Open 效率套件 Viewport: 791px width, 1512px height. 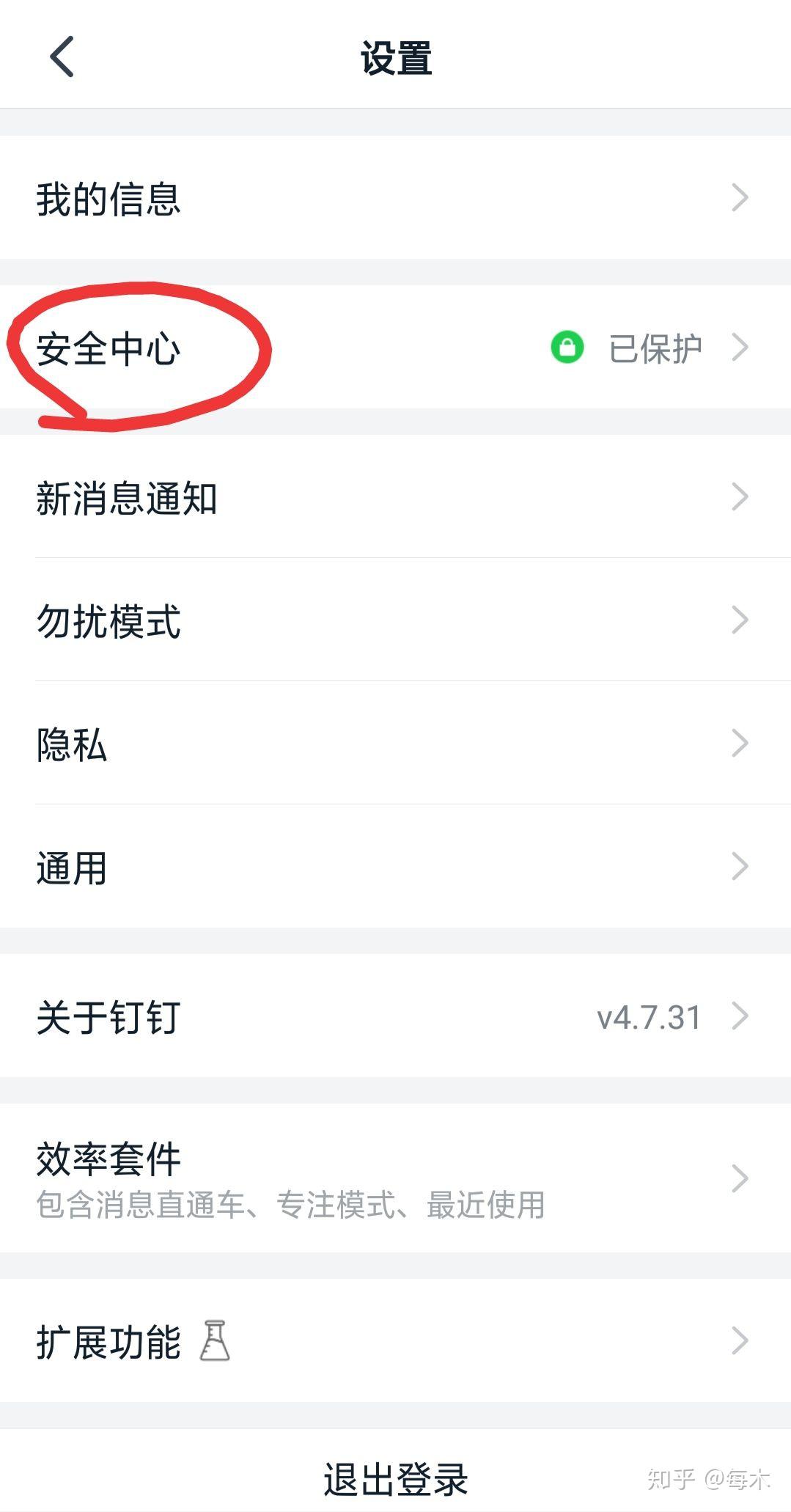(x=395, y=1178)
